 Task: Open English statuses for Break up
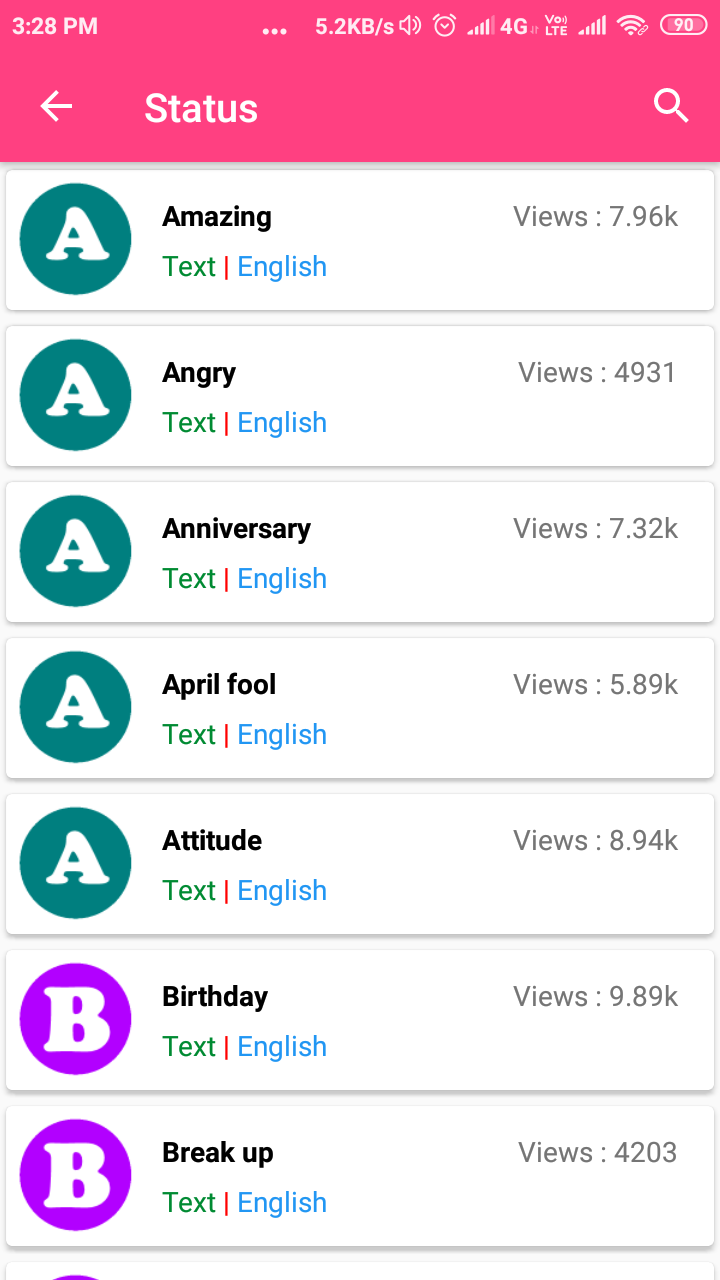tap(282, 1202)
